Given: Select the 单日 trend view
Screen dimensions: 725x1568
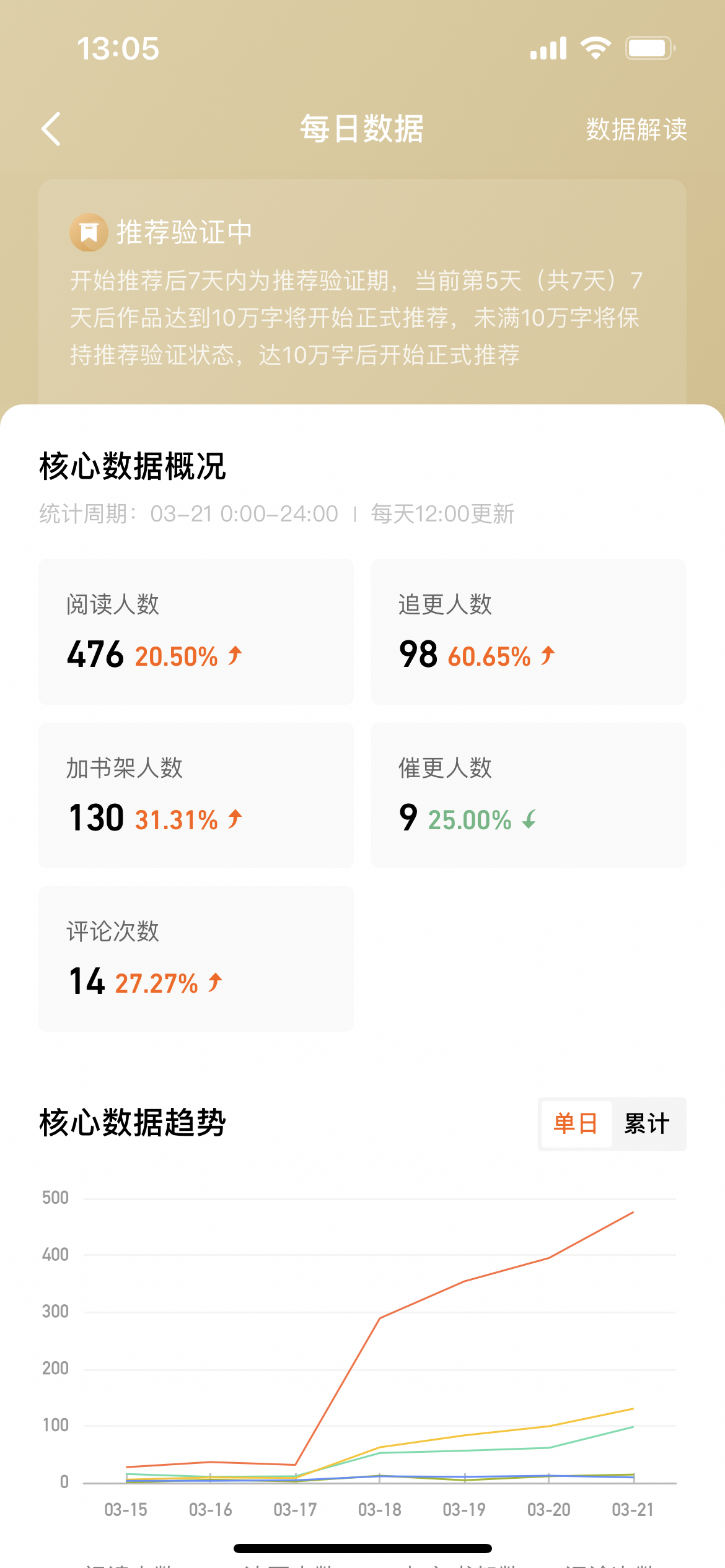Looking at the screenshot, I should [x=576, y=1123].
